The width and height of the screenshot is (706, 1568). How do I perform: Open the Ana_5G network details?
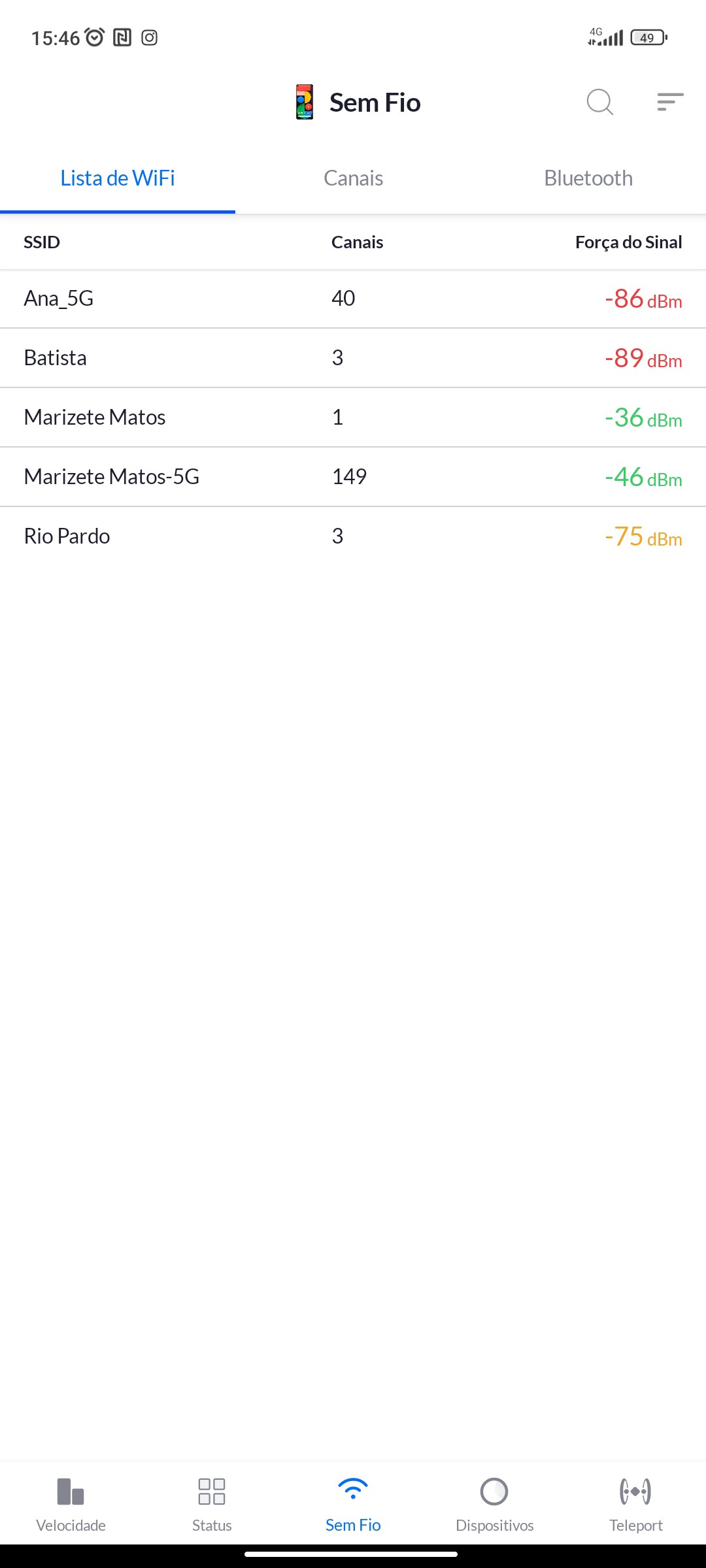point(353,299)
